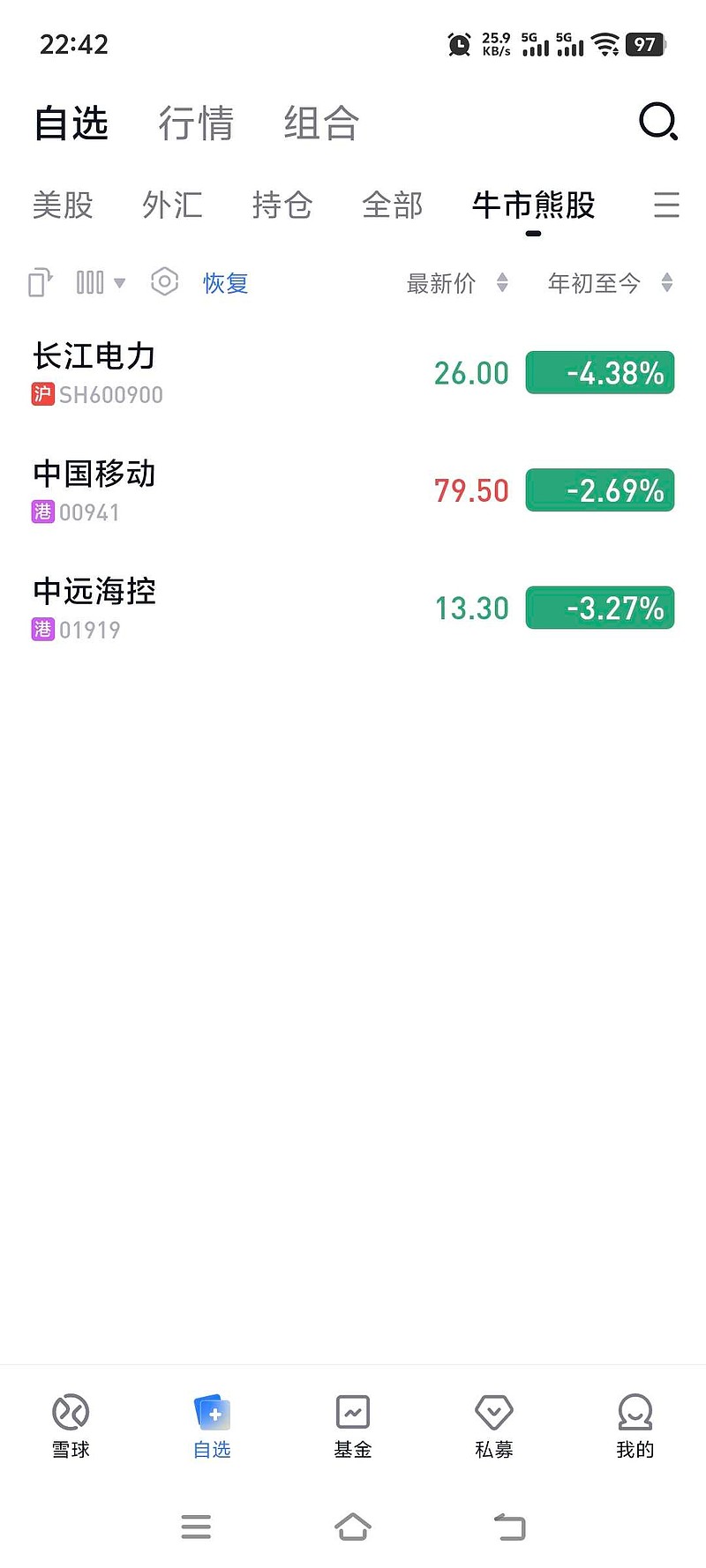Image resolution: width=706 pixels, height=1568 pixels.
Task: Toggle sorting by tapping 牛市熊股 group indicator
Action: coord(533,205)
